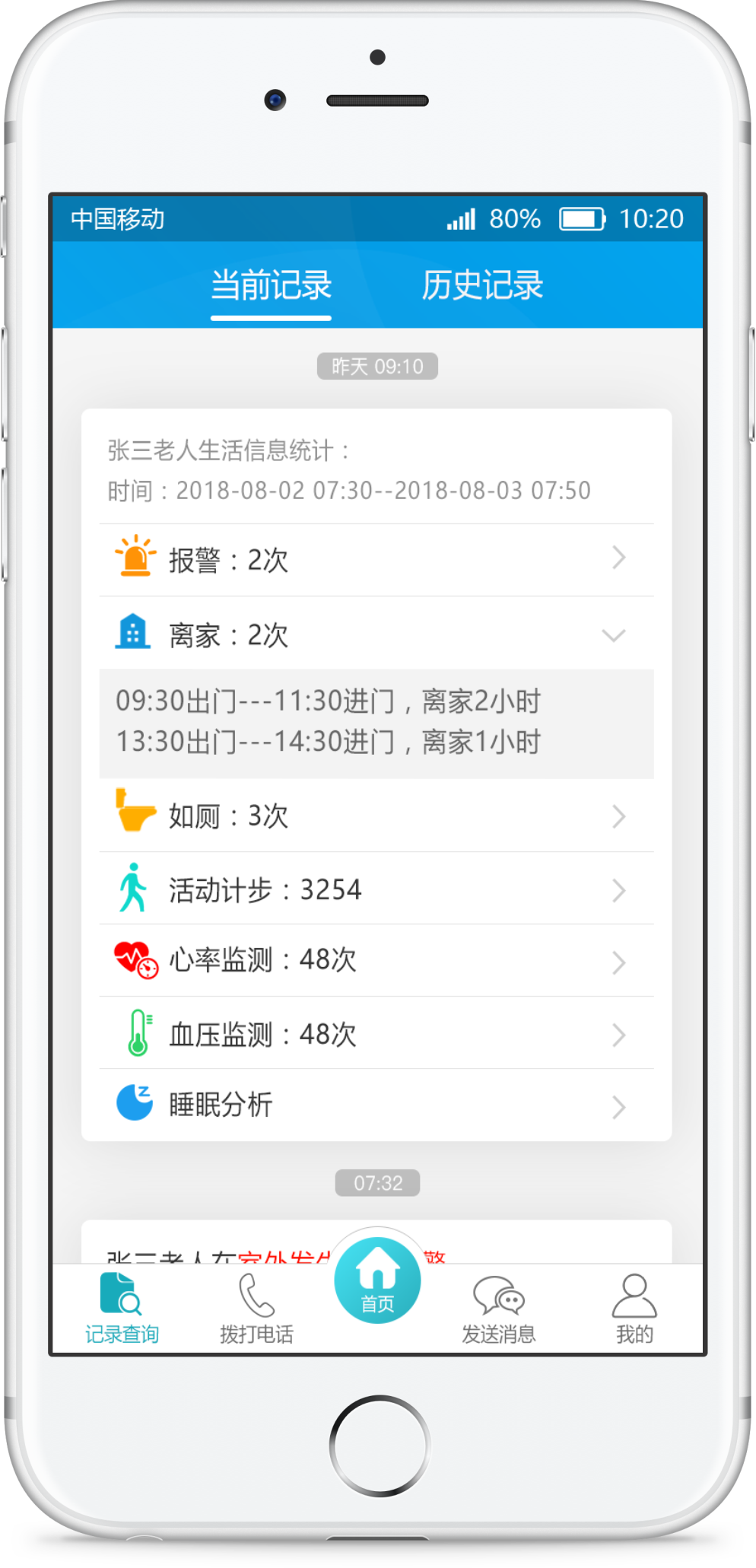Switch to the 我的 tab
756x1568 pixels.
click(634, 1309)
